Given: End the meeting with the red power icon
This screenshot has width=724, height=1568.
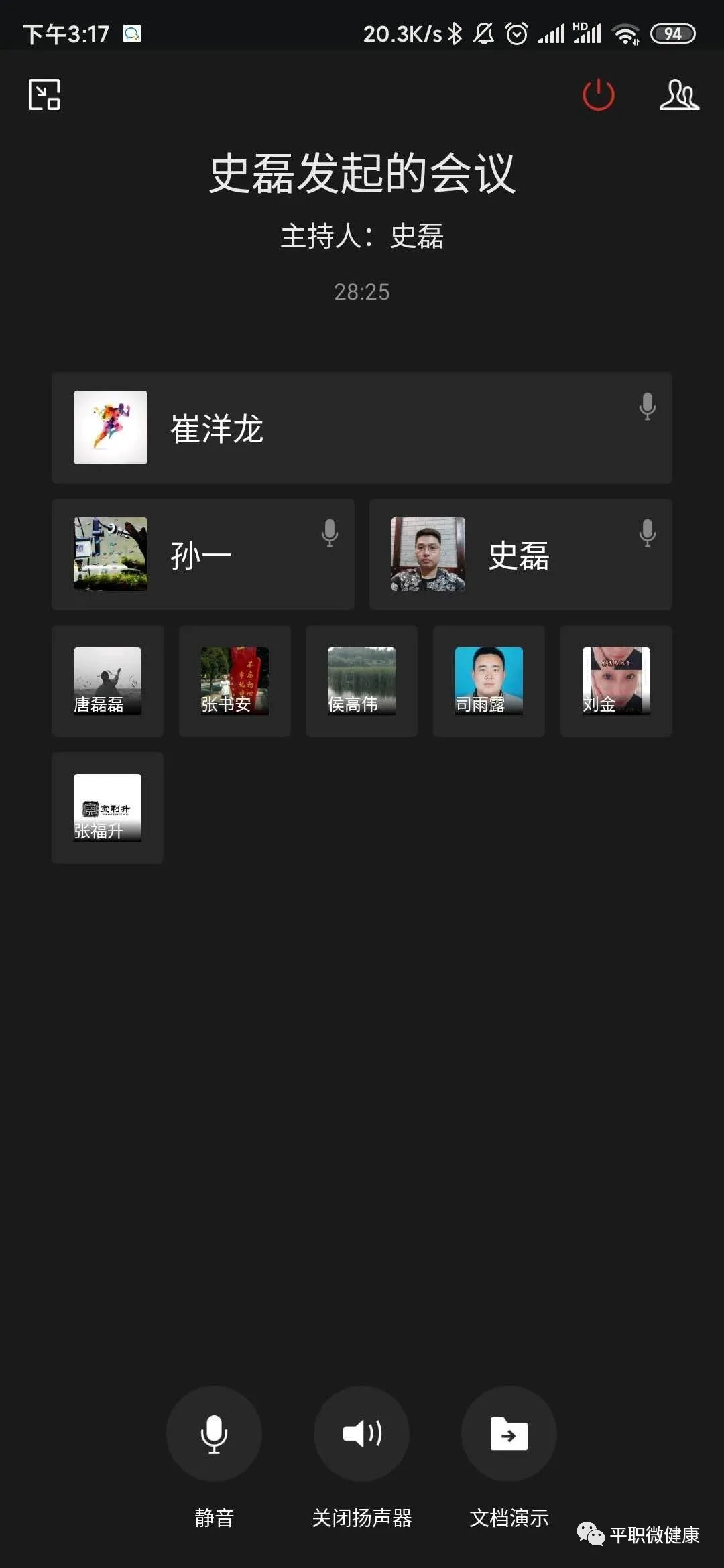Looking at the screenshot, I should pyautogui.click(x=598, y=94).
